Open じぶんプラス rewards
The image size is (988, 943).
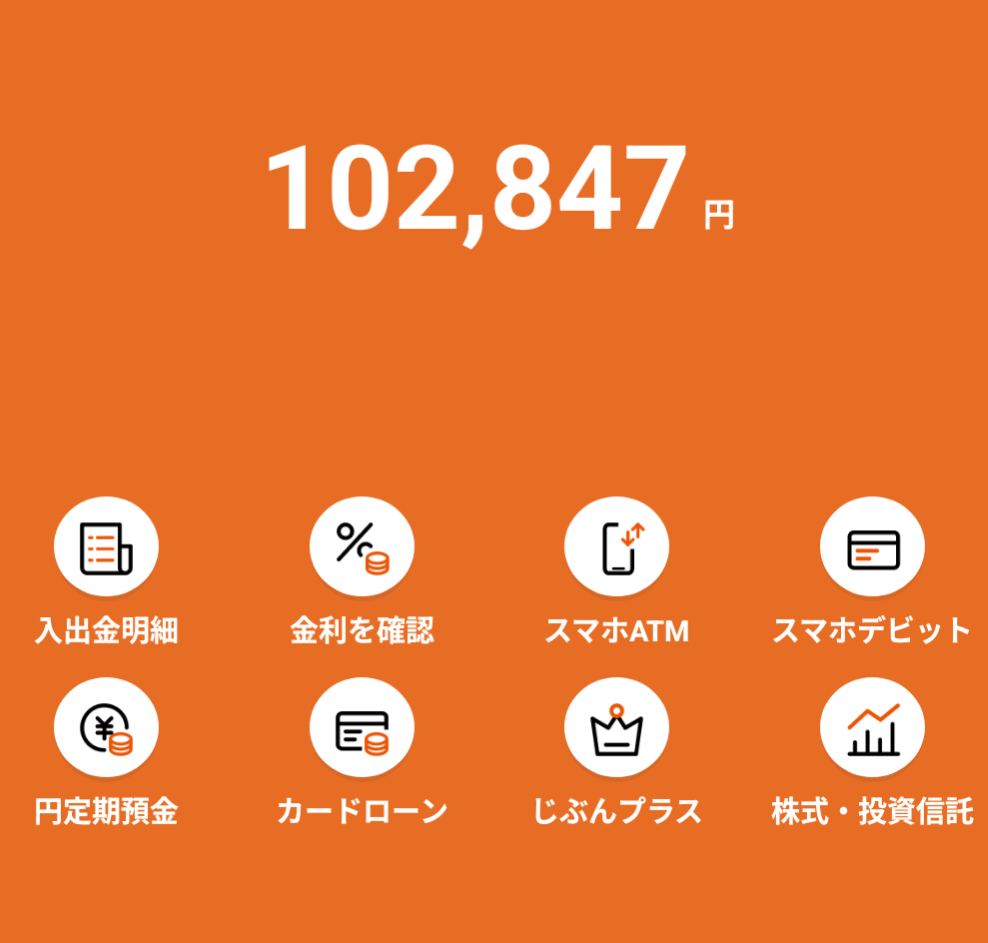[617, 729]
